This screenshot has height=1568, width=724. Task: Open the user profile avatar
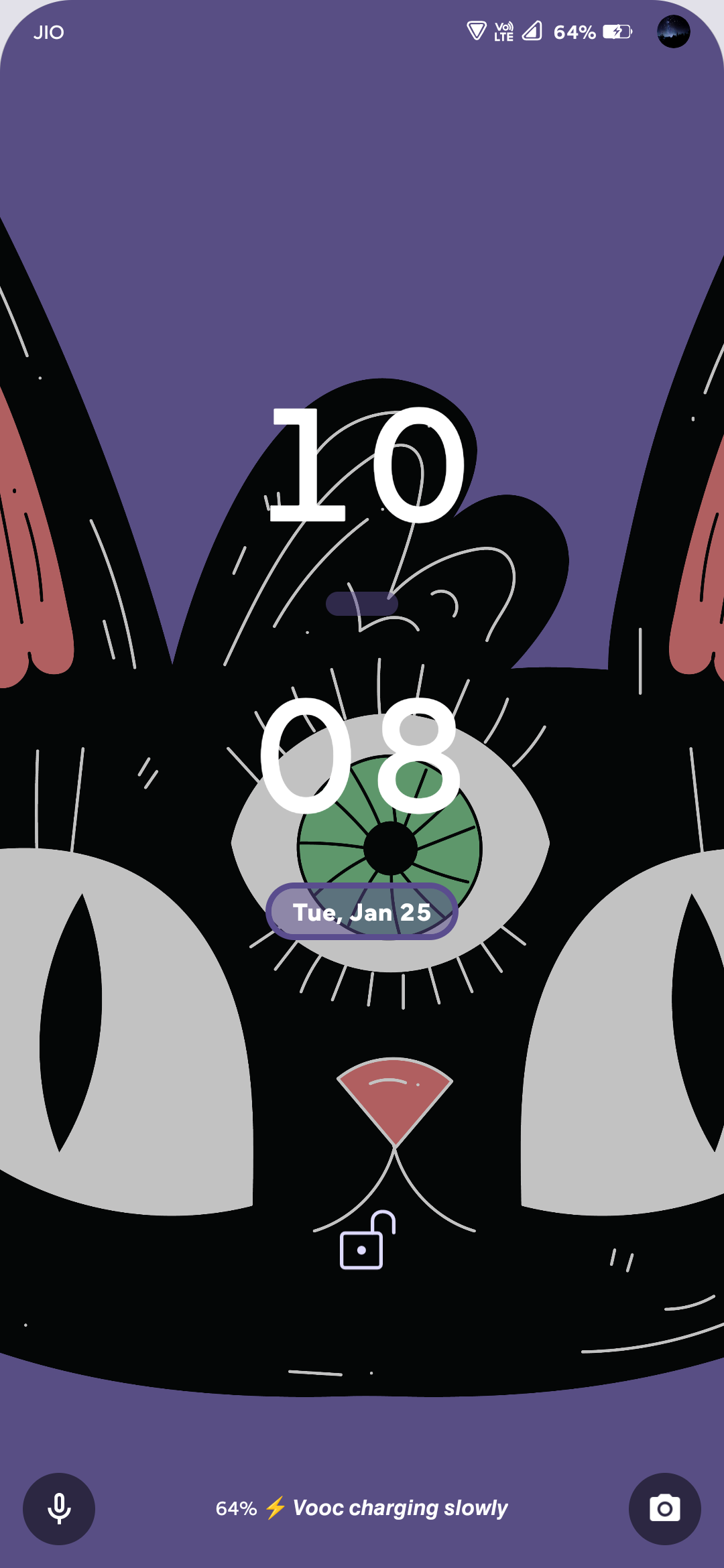click(x=673, y=31)
